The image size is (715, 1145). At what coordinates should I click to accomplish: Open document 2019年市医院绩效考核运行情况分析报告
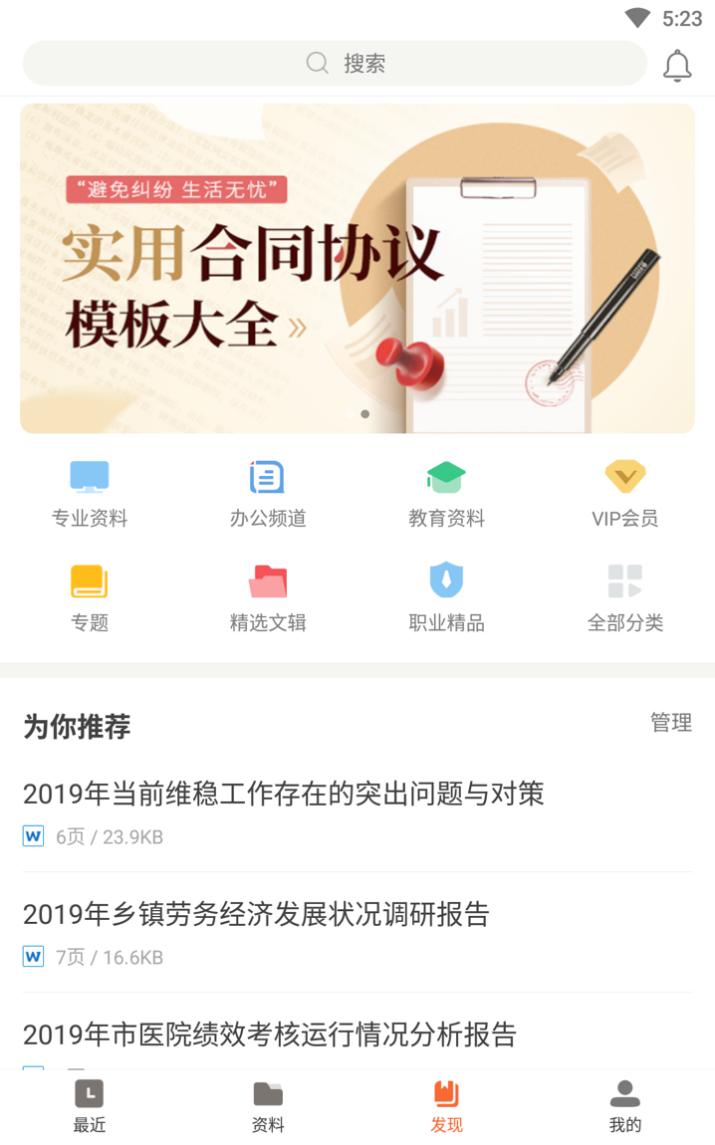(270, 1035)
